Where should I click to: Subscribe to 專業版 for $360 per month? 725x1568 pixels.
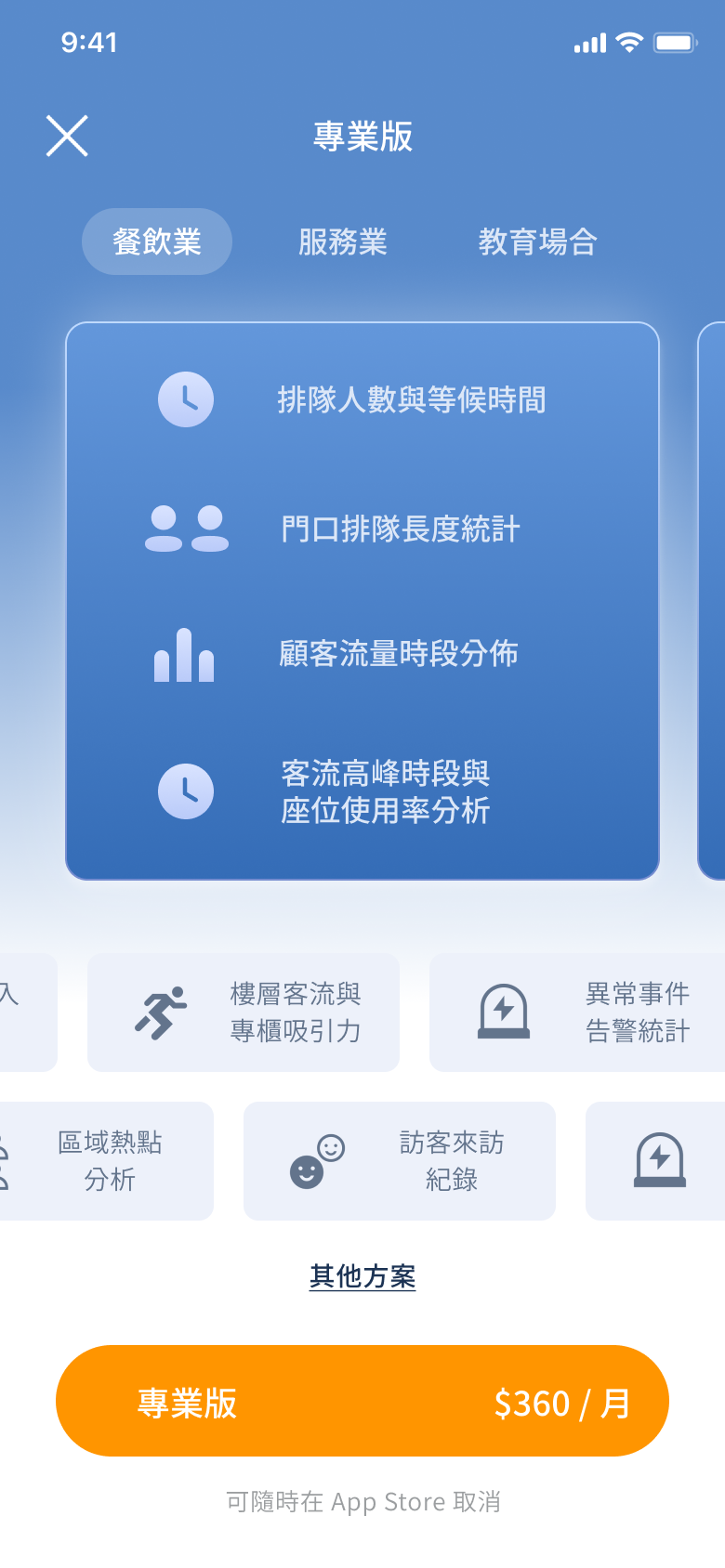tap(362, 1401)
